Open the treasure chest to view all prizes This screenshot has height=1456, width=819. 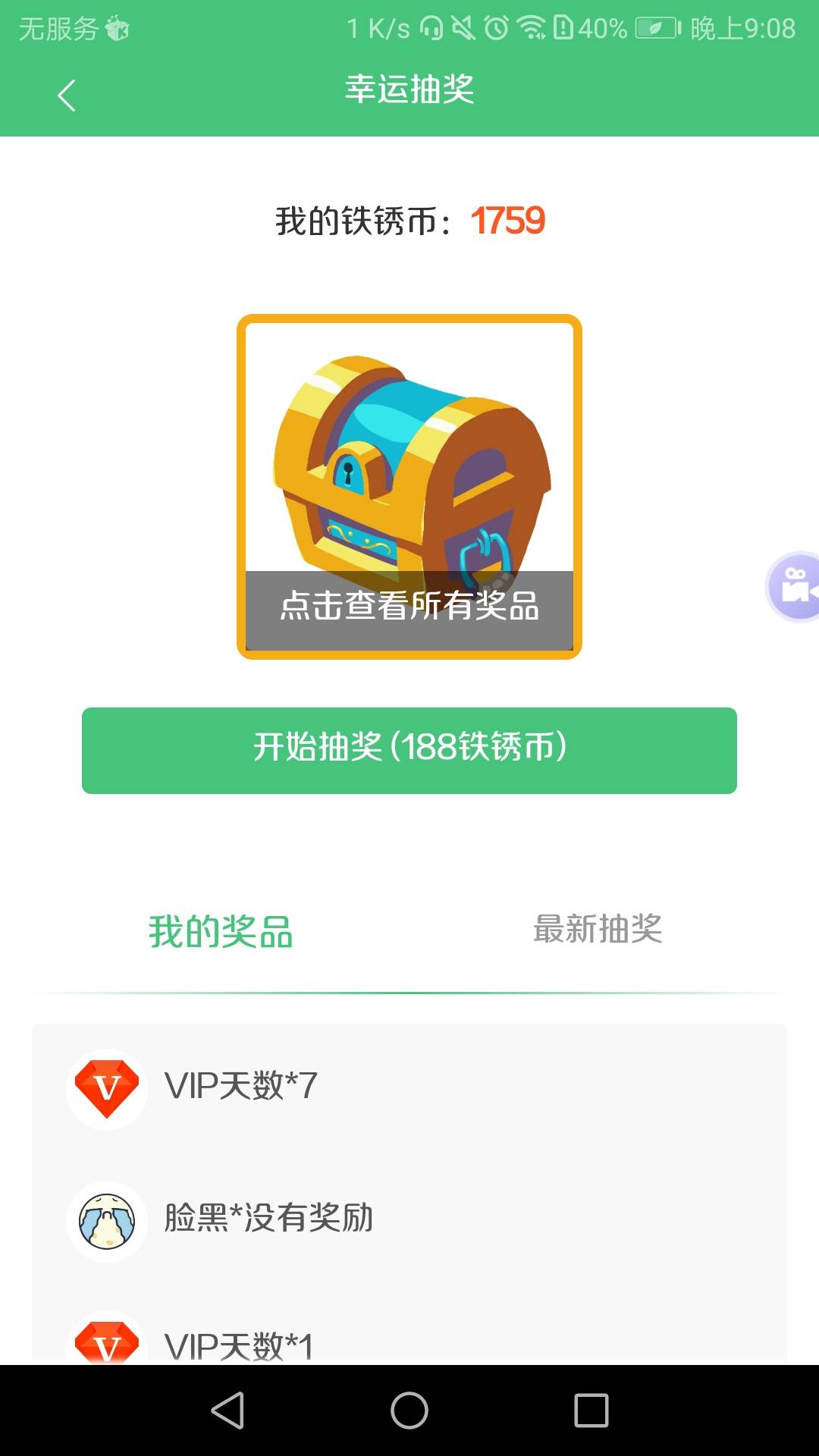pyautogui.click(x=409, y=487)
